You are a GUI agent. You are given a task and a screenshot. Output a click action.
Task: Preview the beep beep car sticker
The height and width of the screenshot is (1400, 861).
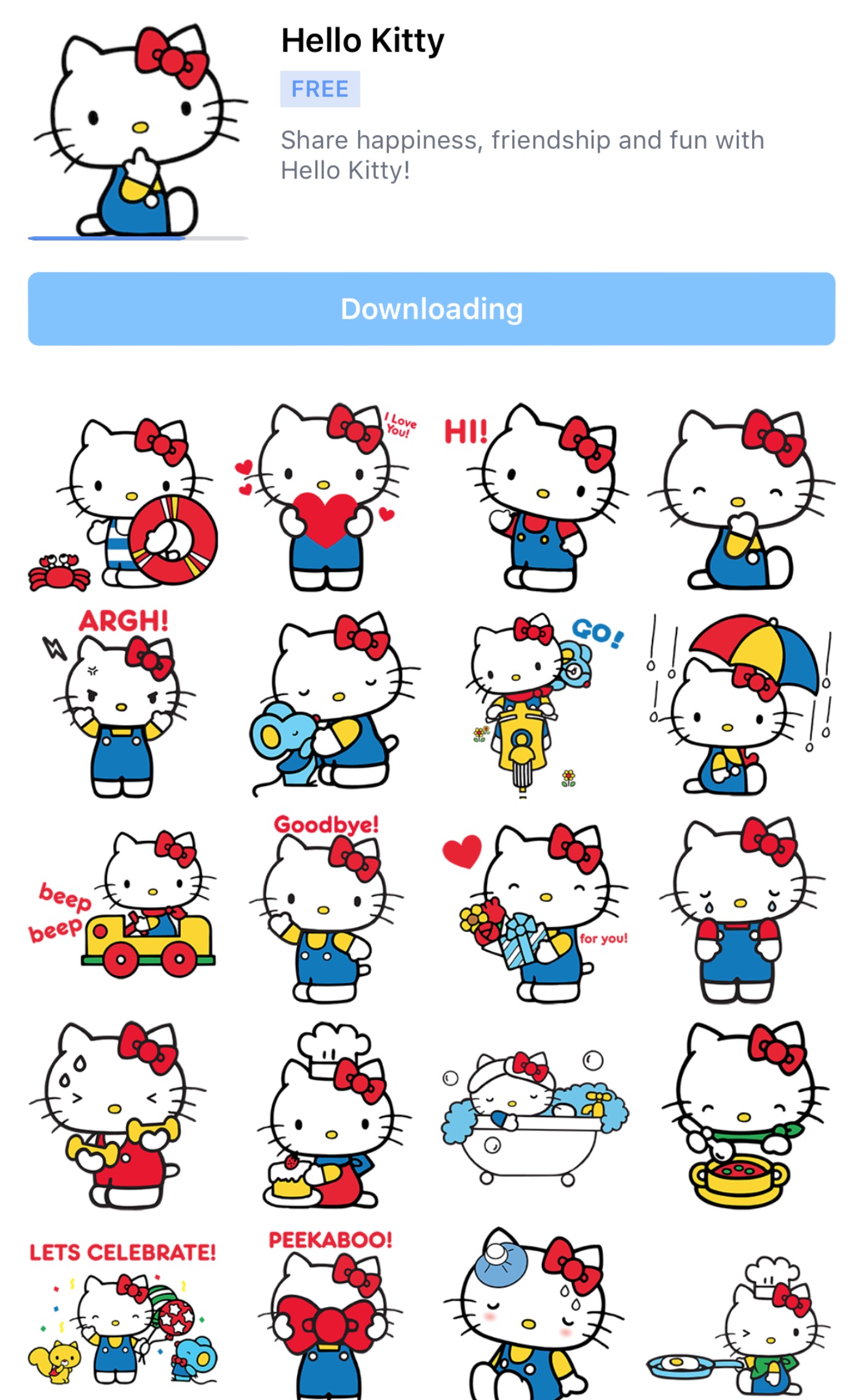123,907
